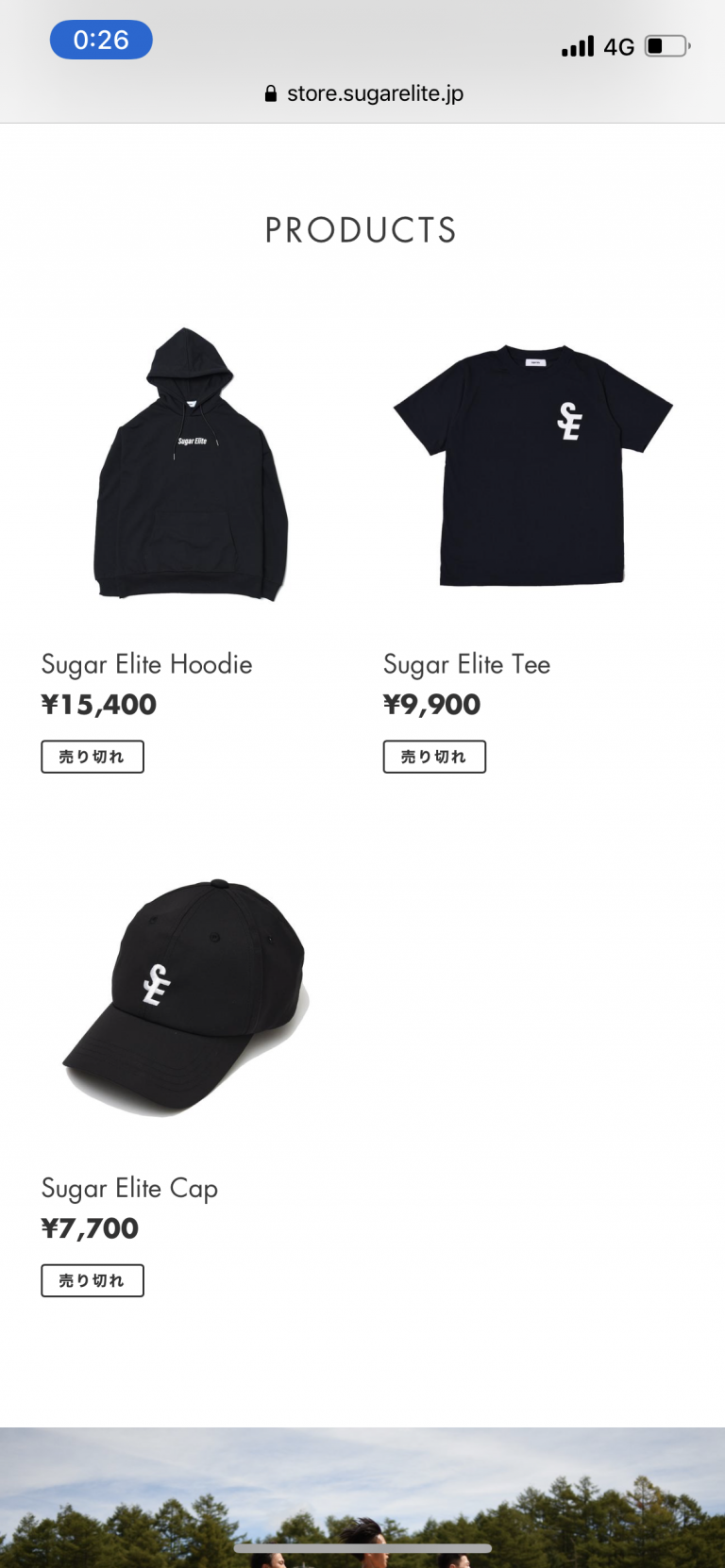Open the Sugar Elite Hoodie product image
The image size is (725, 1568).
click(191, 464)
